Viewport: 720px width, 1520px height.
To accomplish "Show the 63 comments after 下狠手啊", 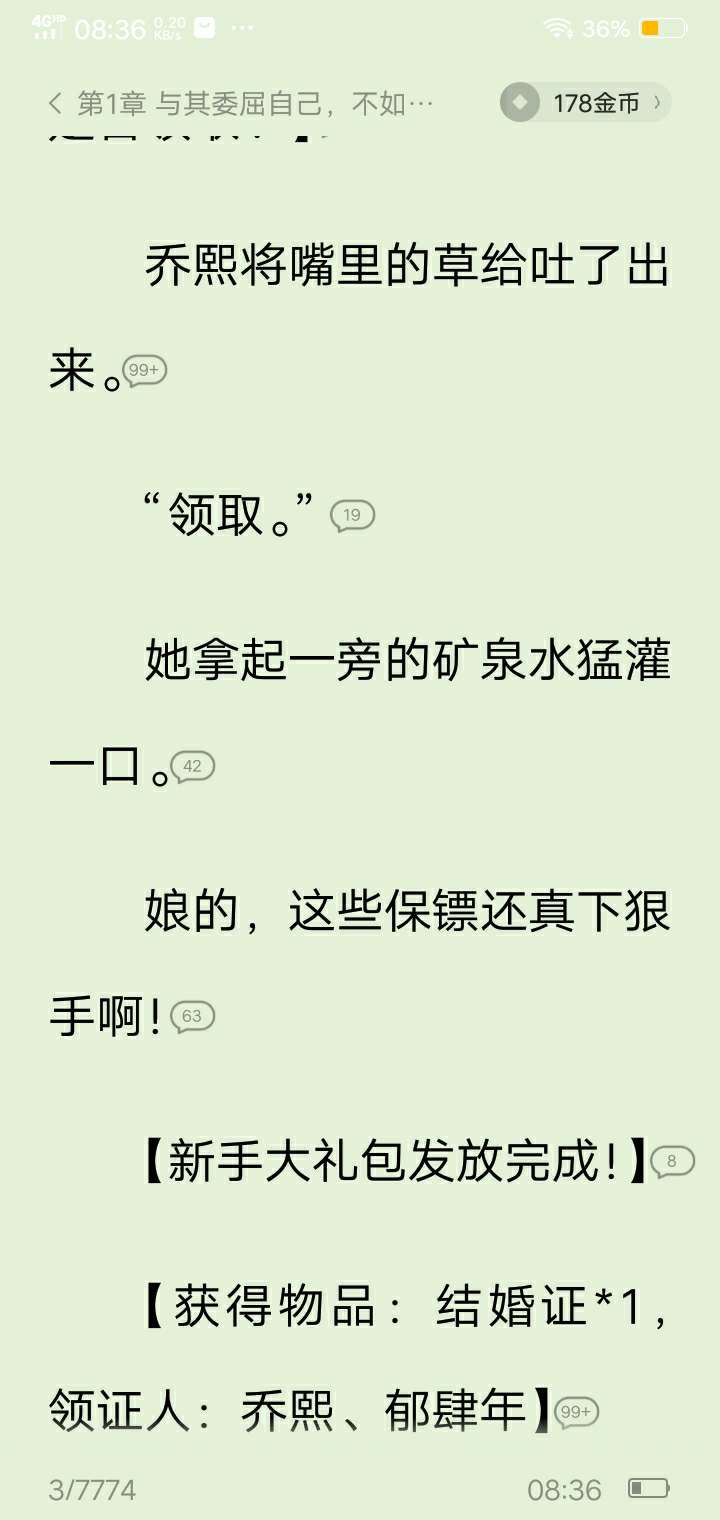I will [x=192, y=1017].
